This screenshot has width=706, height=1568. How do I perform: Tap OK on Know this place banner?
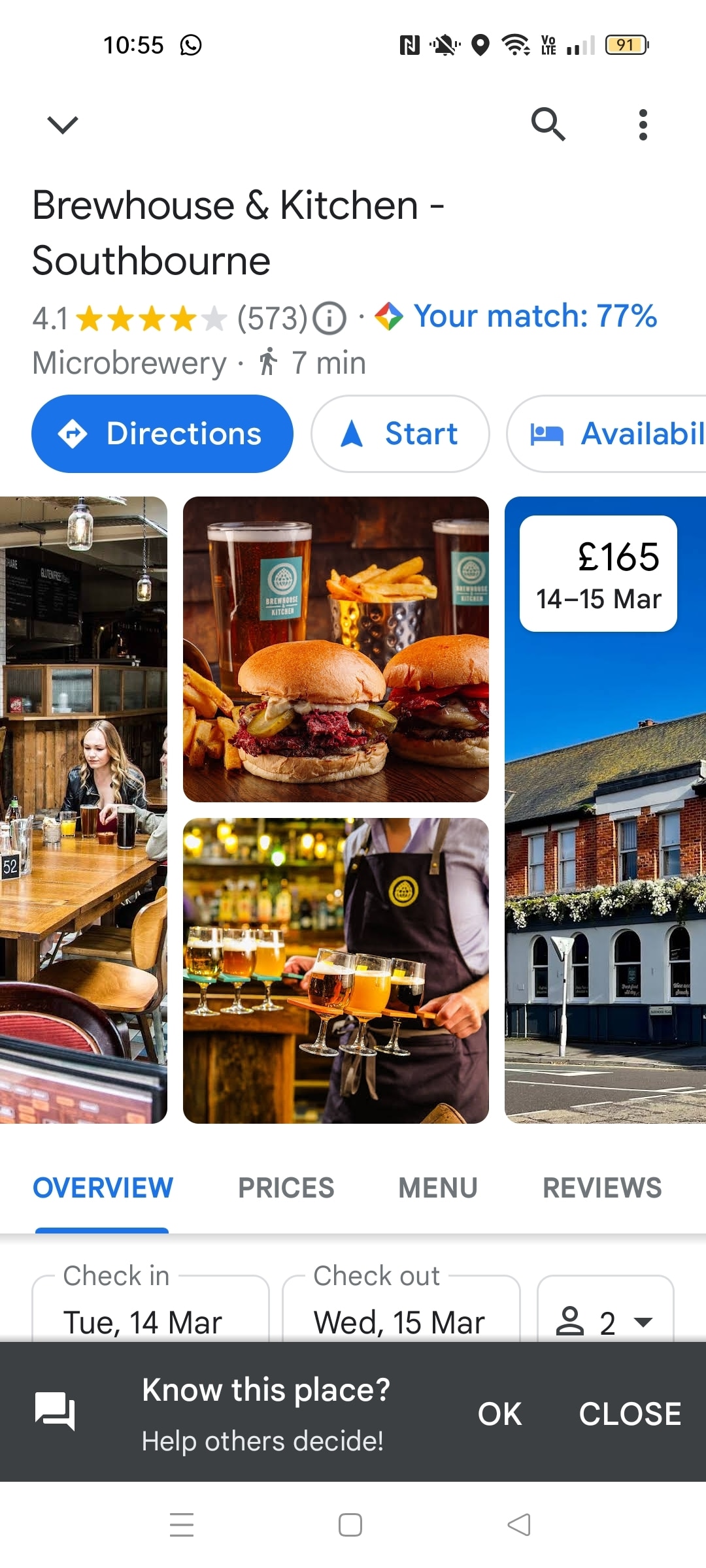point(499,1414)
